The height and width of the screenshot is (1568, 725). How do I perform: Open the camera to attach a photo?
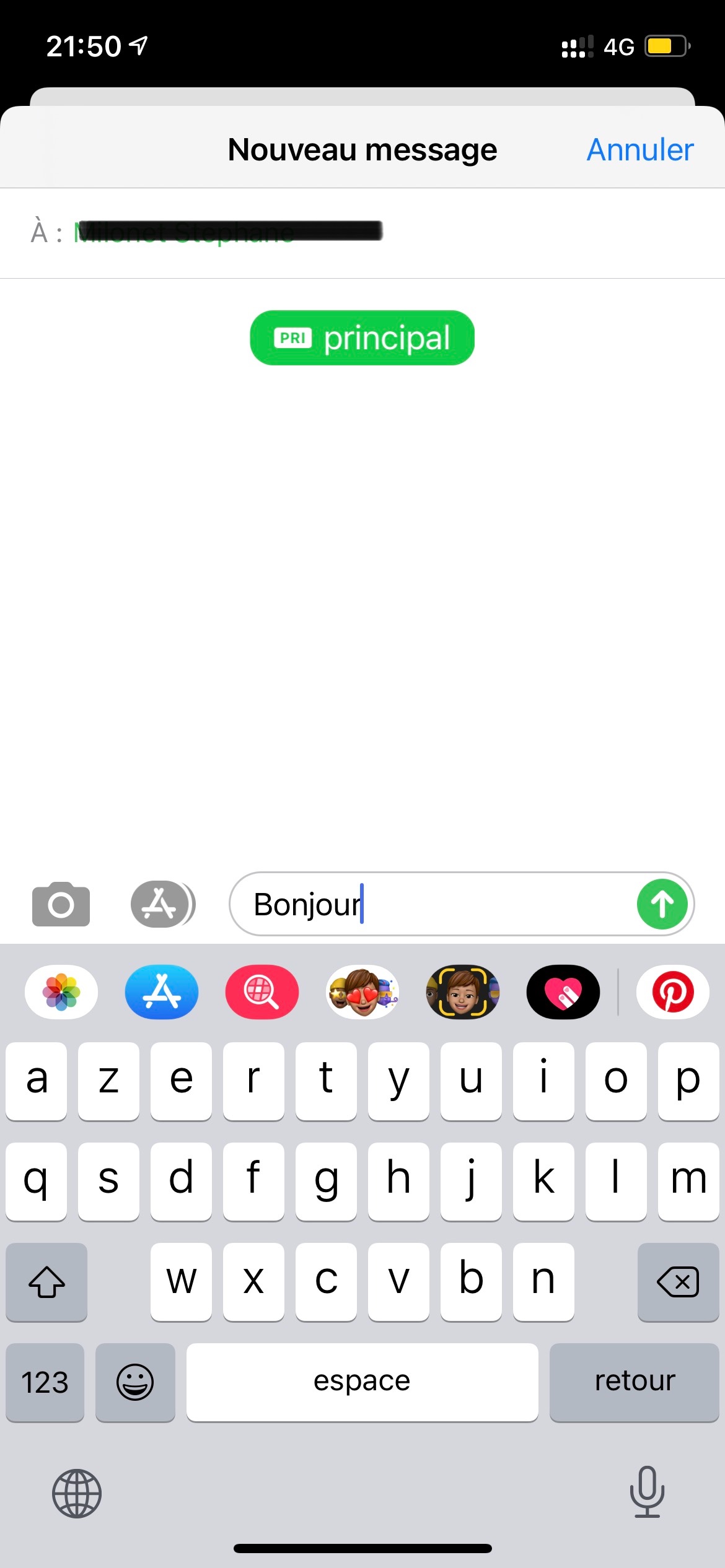point(61,904)
